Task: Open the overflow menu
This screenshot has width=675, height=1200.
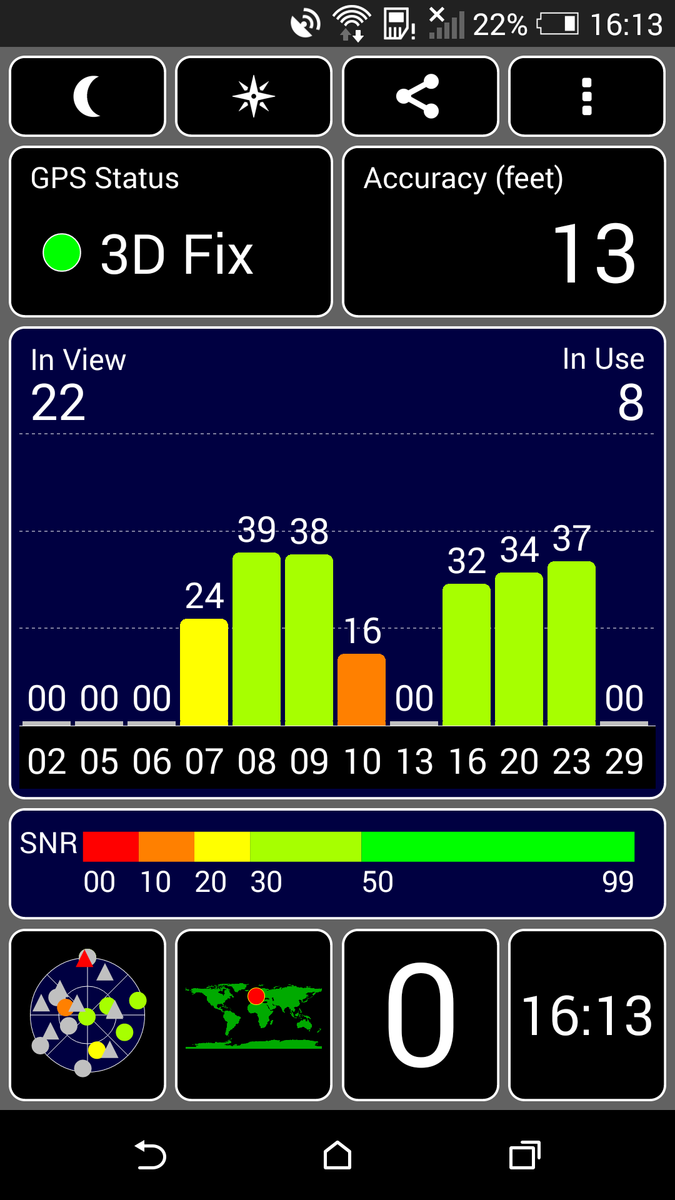Action: (587, 97)
